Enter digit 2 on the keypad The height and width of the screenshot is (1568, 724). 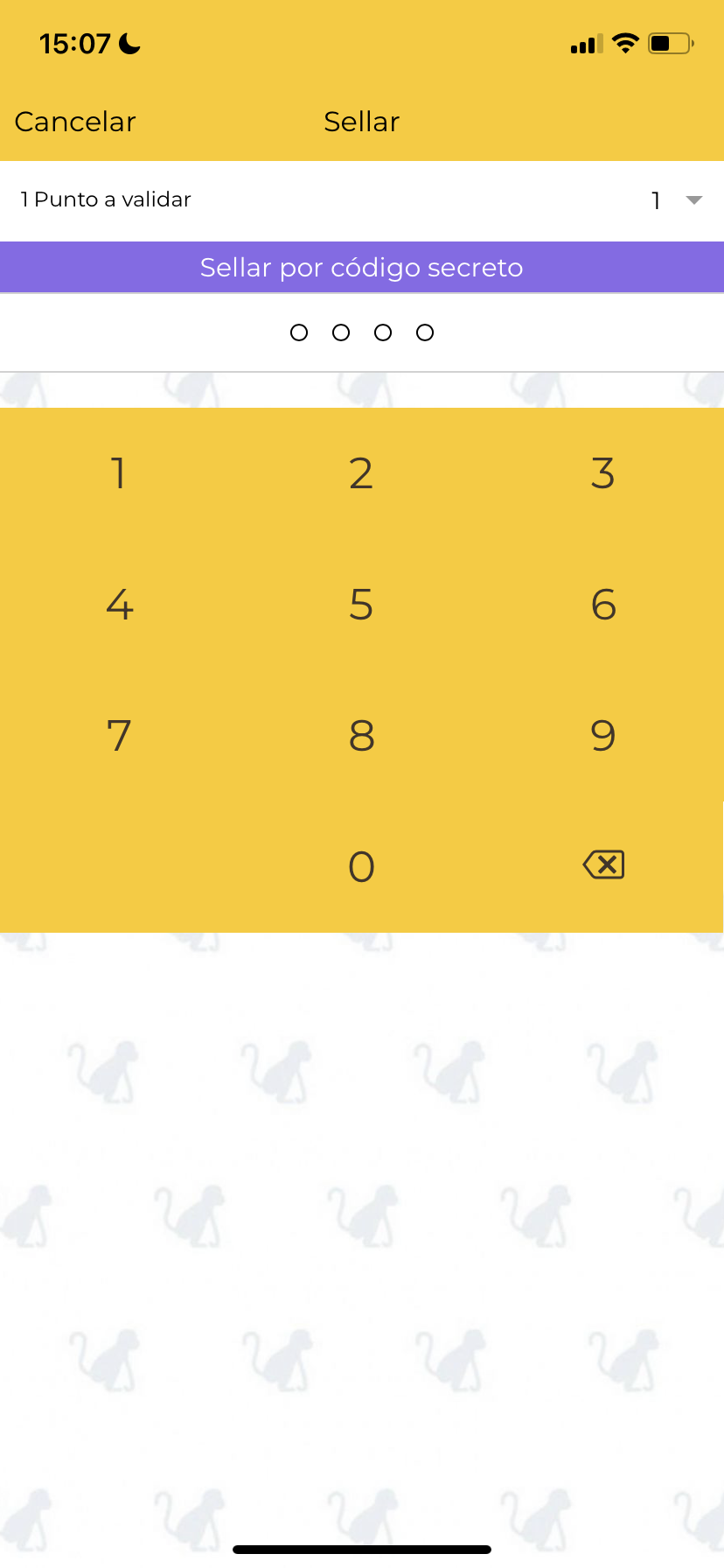[361, 473]
